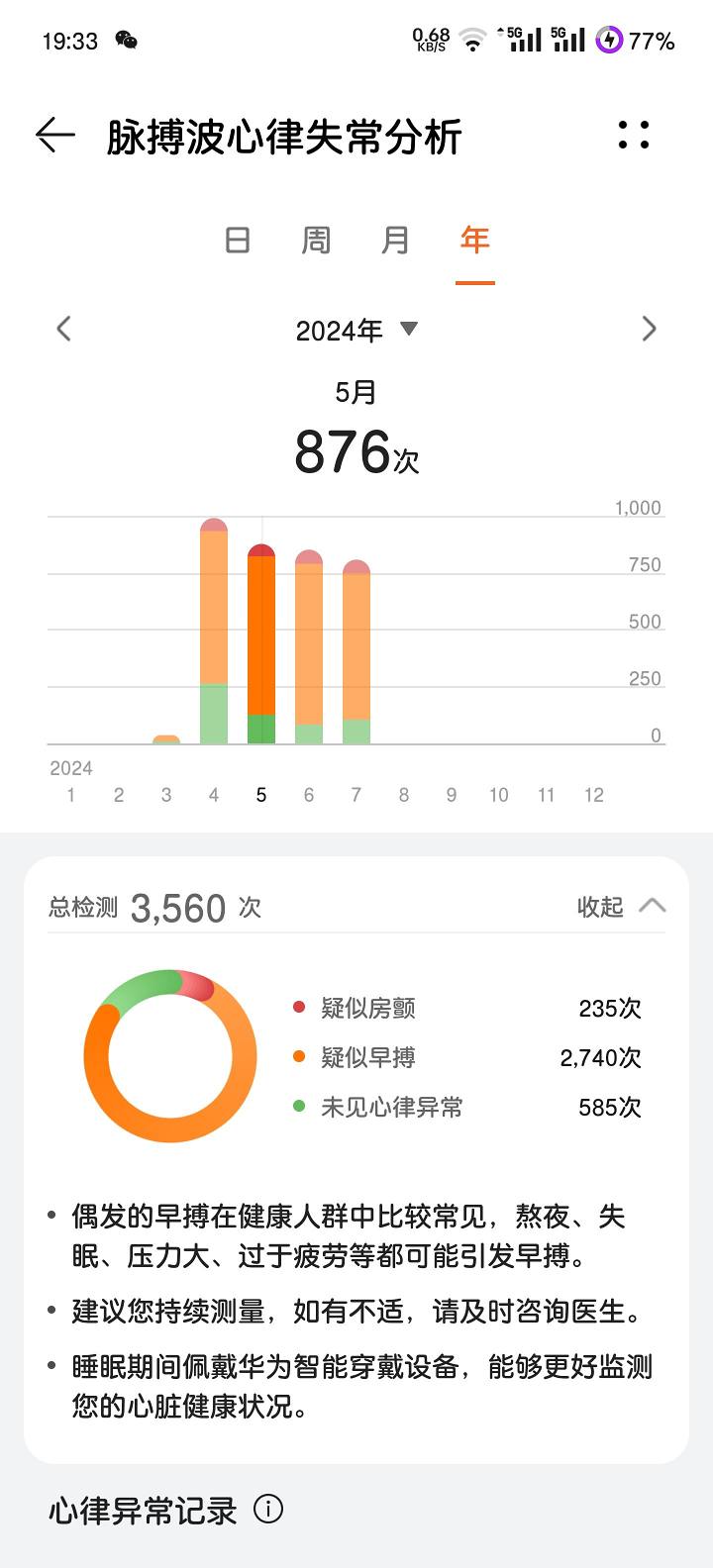Select the 年 (year) tab
The width and height of the screenshot is (713, 1568).
[474, 241]
